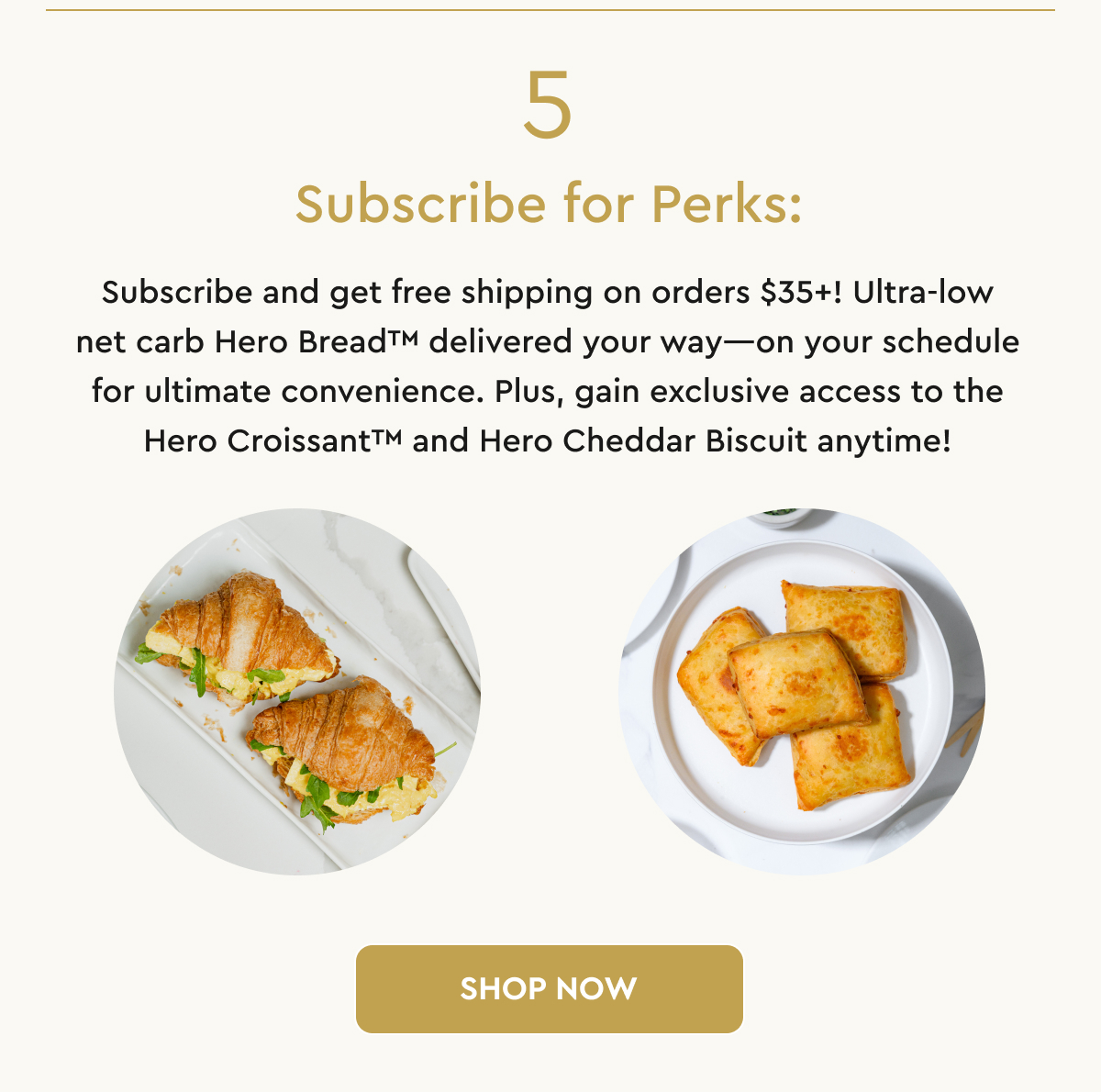Open the Hero Croissant sandwich image

pos(296,691)
